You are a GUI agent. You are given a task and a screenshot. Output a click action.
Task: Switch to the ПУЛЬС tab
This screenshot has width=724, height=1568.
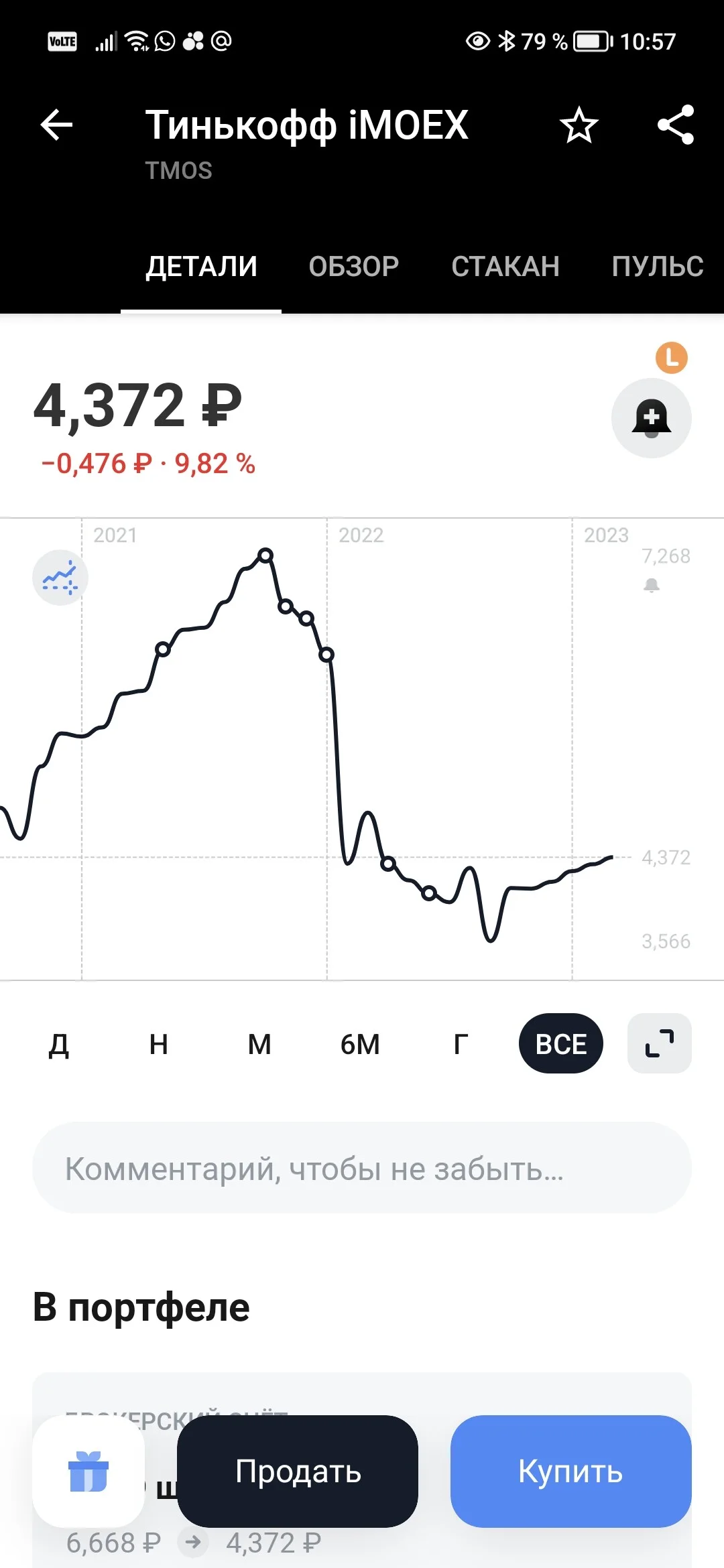658,267
